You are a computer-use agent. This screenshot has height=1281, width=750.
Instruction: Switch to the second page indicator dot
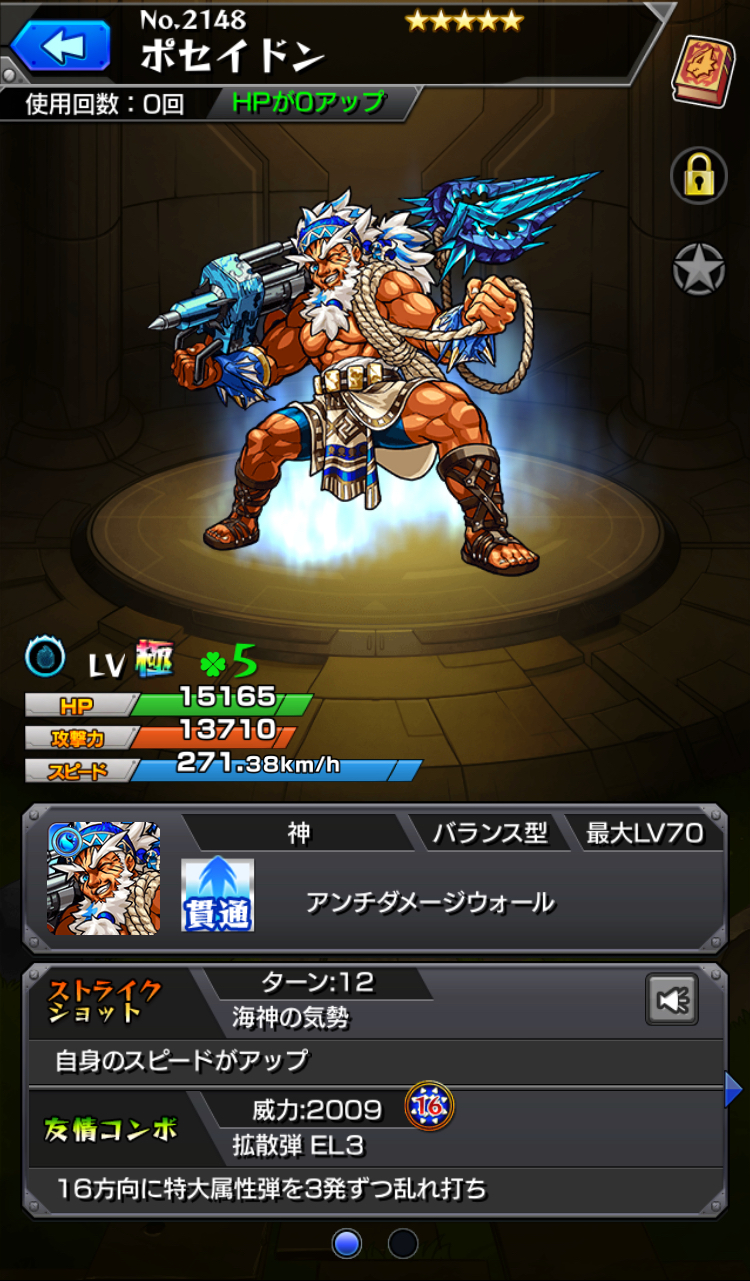(402, 1243)
